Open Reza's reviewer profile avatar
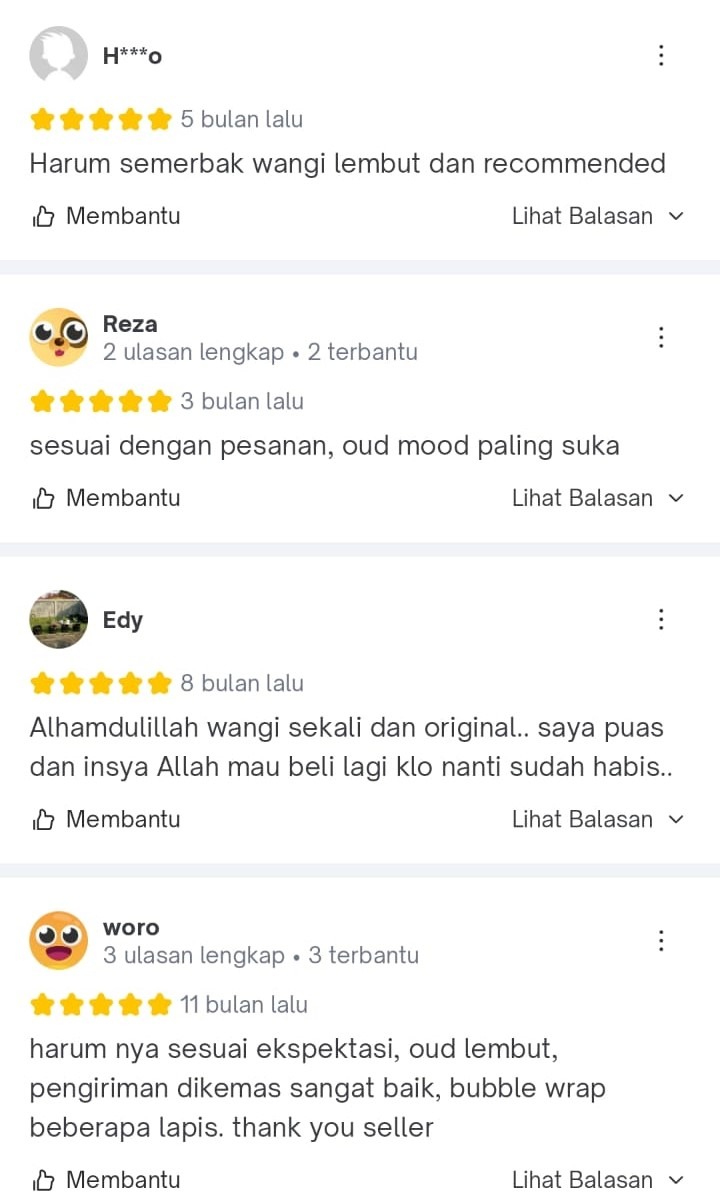 59,337
